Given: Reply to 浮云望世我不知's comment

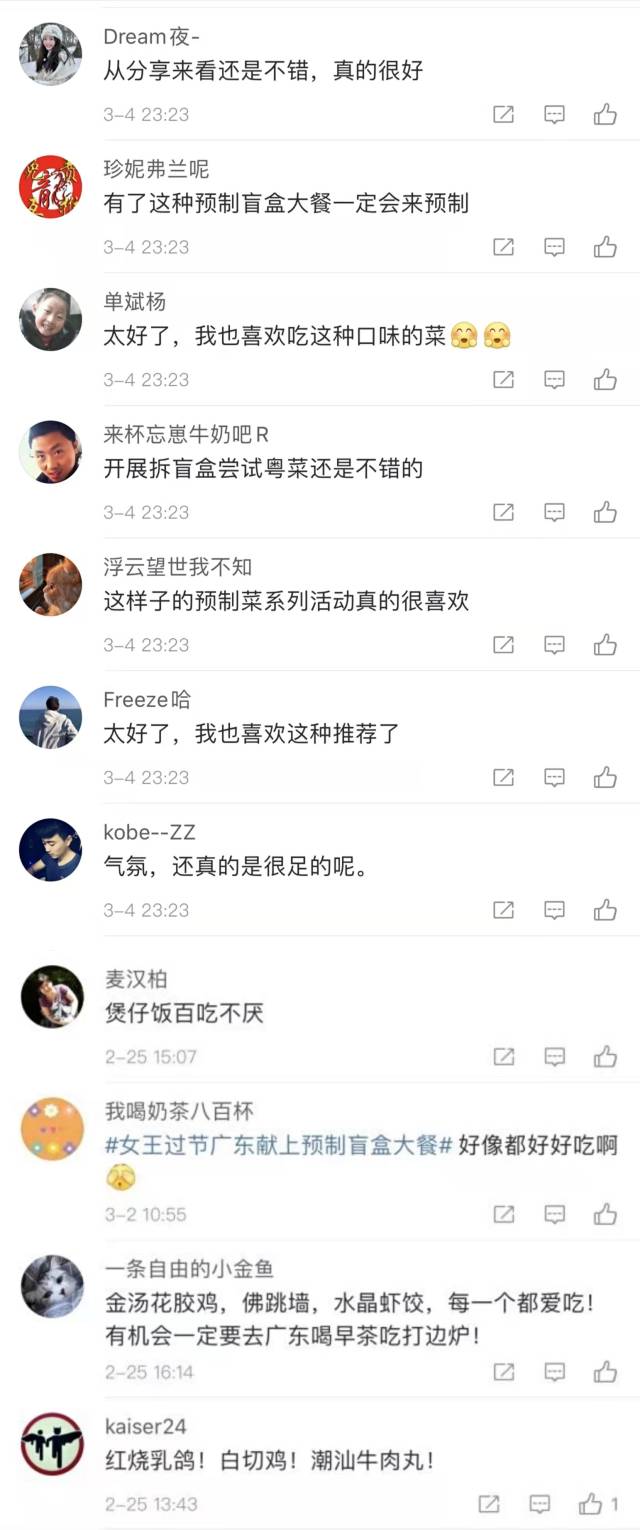Looking at the screenshot, I should (554, 645).
